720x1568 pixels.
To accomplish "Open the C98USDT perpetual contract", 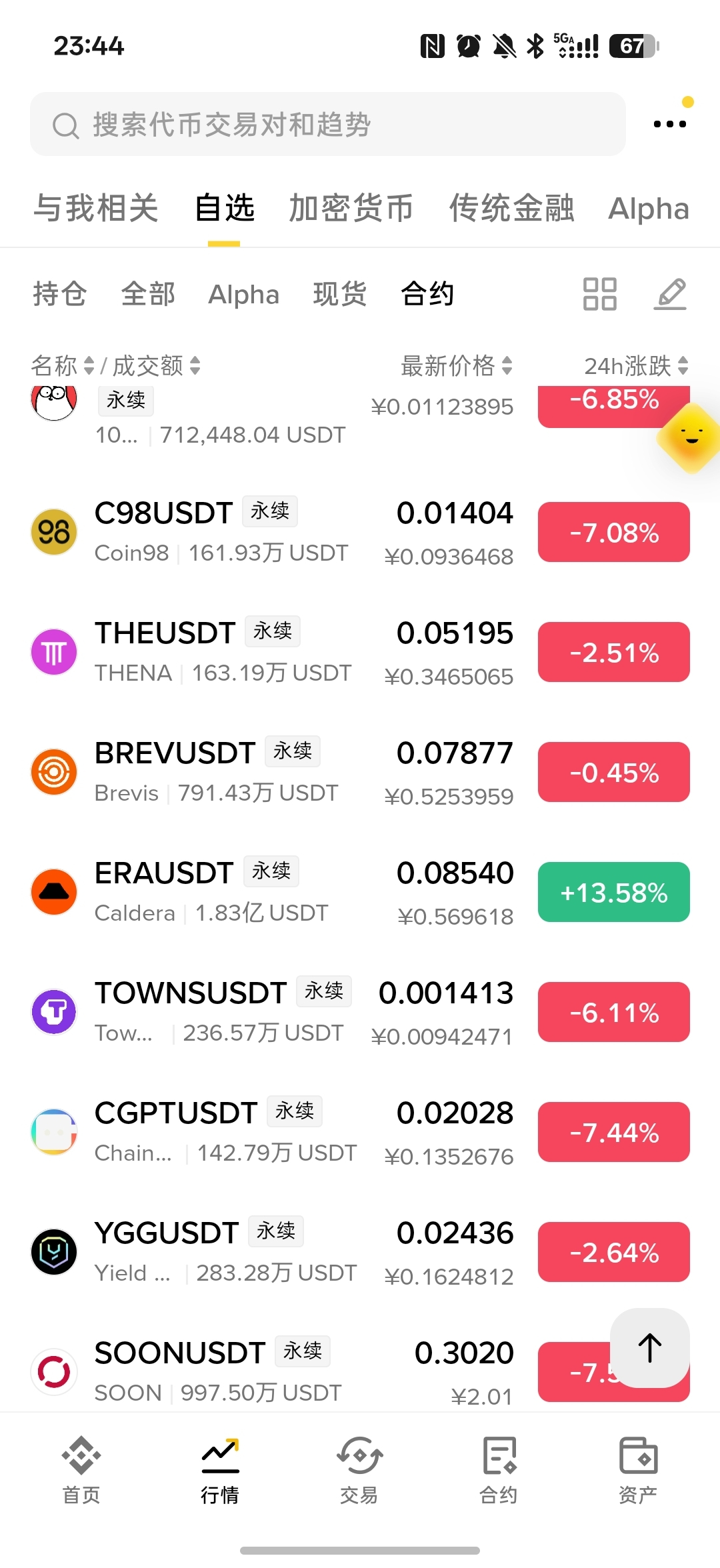I will point(360,532).
